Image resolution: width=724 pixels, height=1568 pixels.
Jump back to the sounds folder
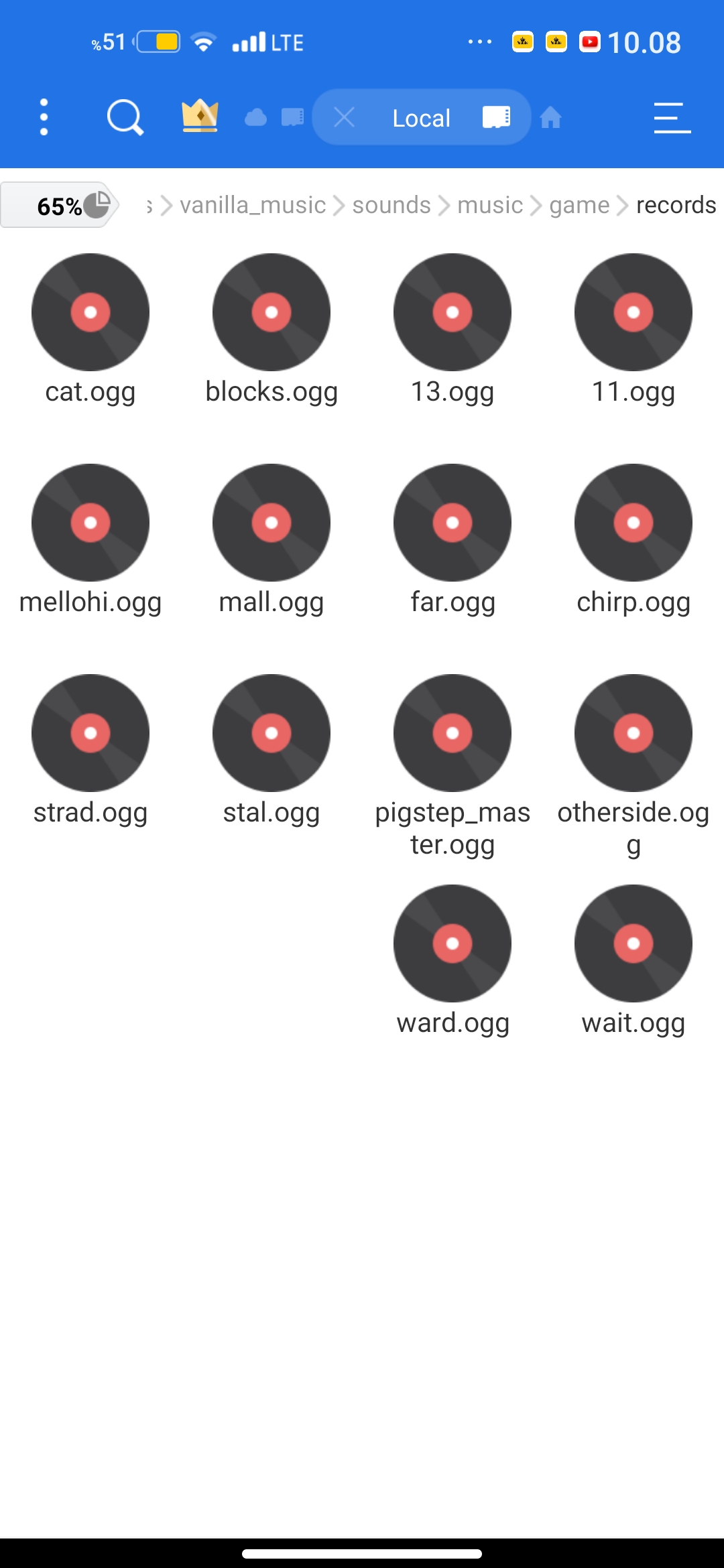391,205
